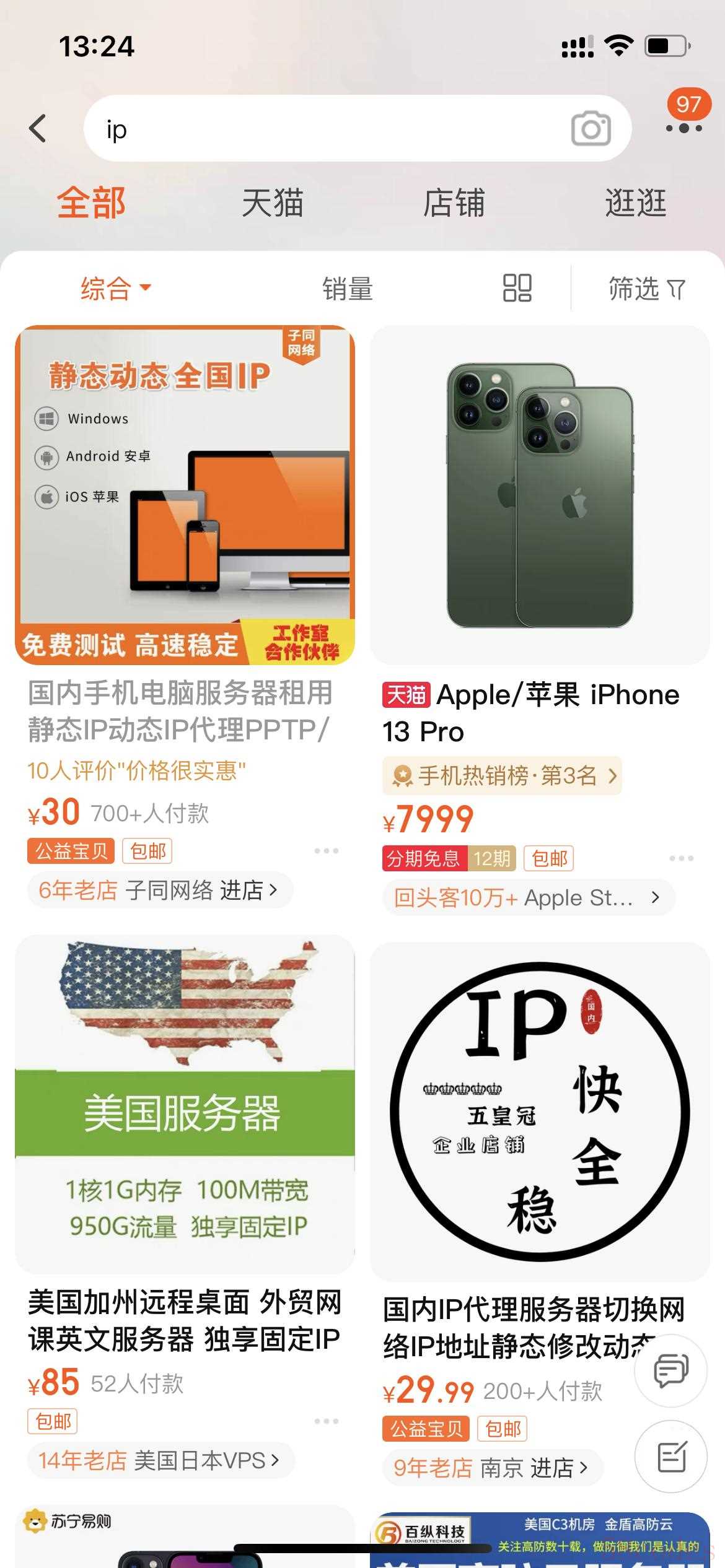The image size is (725, 1568).
Task: Open the Apple iPhone 13 Pro listing
Action: (x=539, y=495)
